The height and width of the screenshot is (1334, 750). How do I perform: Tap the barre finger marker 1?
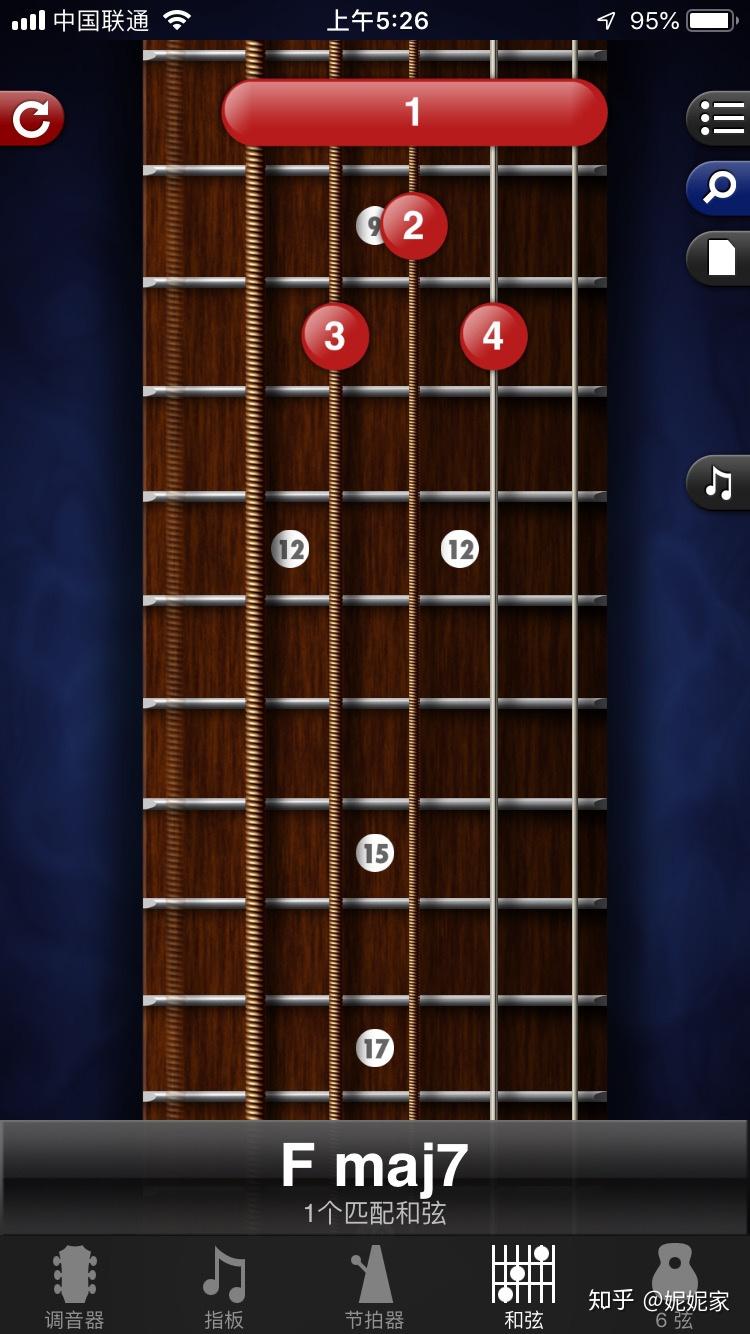click(x=414, y=112)
